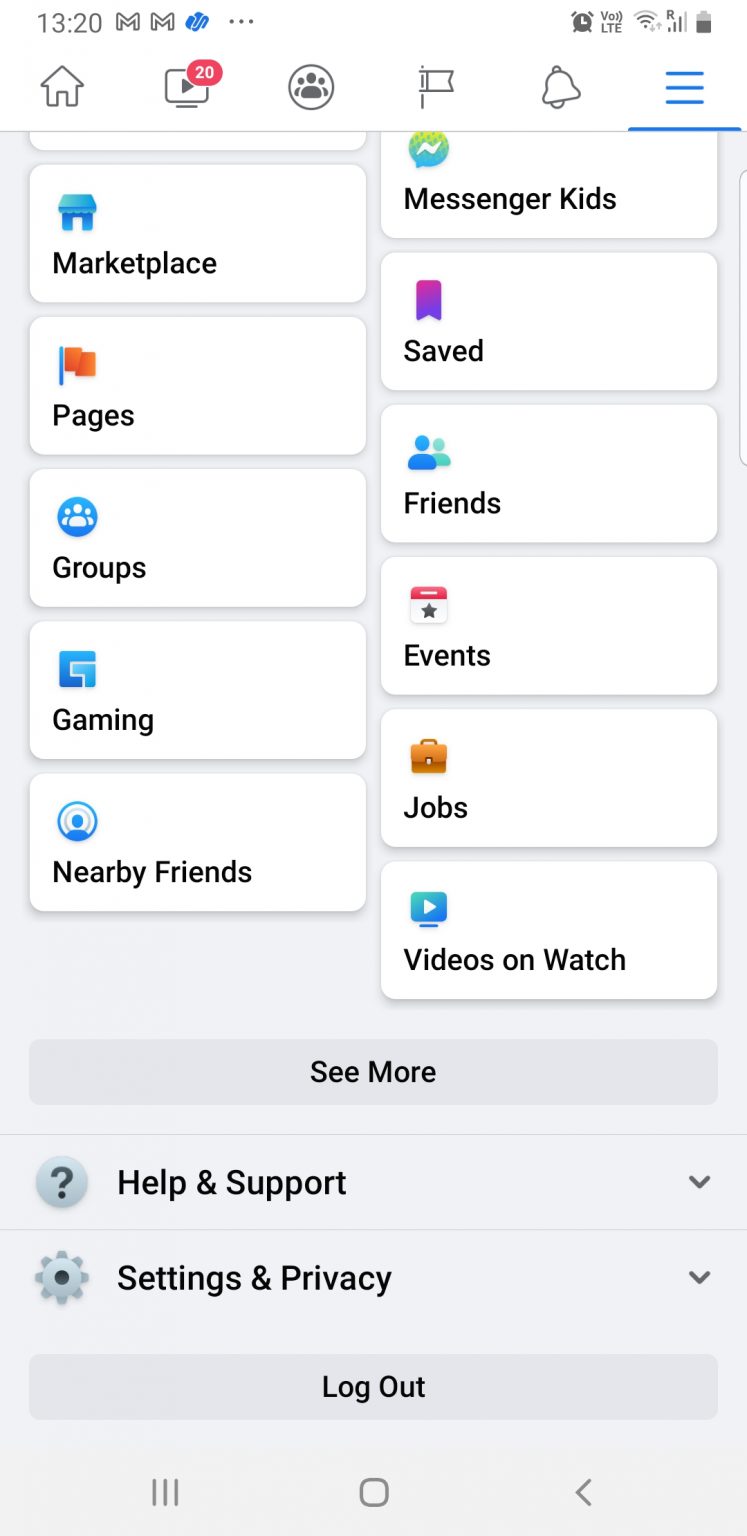The width and height of the screenshot is (747, 1536).
Task: Log out of Facebook
Action: [x=373, y=1387]
